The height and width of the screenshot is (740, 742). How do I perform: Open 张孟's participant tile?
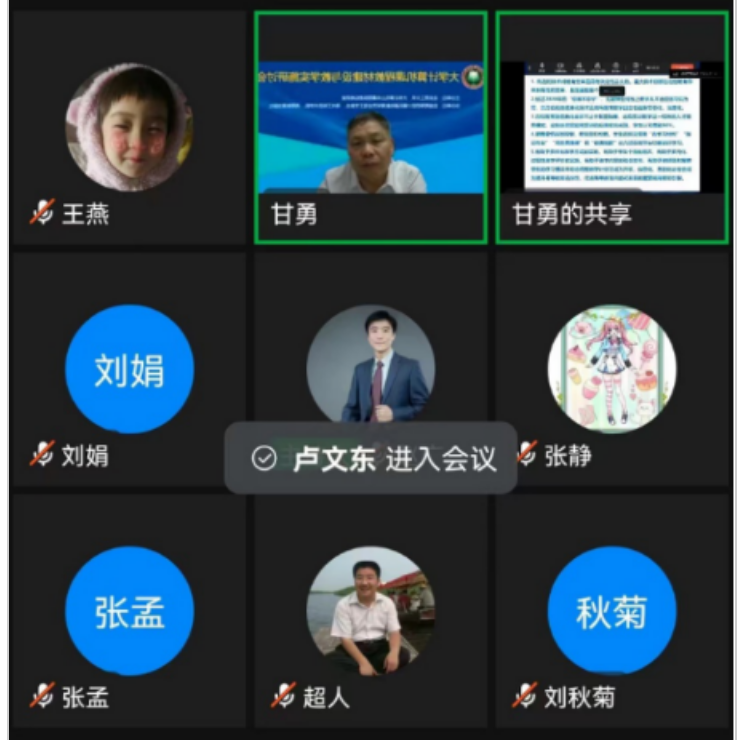pyautogui.click(x=128, y=610)
